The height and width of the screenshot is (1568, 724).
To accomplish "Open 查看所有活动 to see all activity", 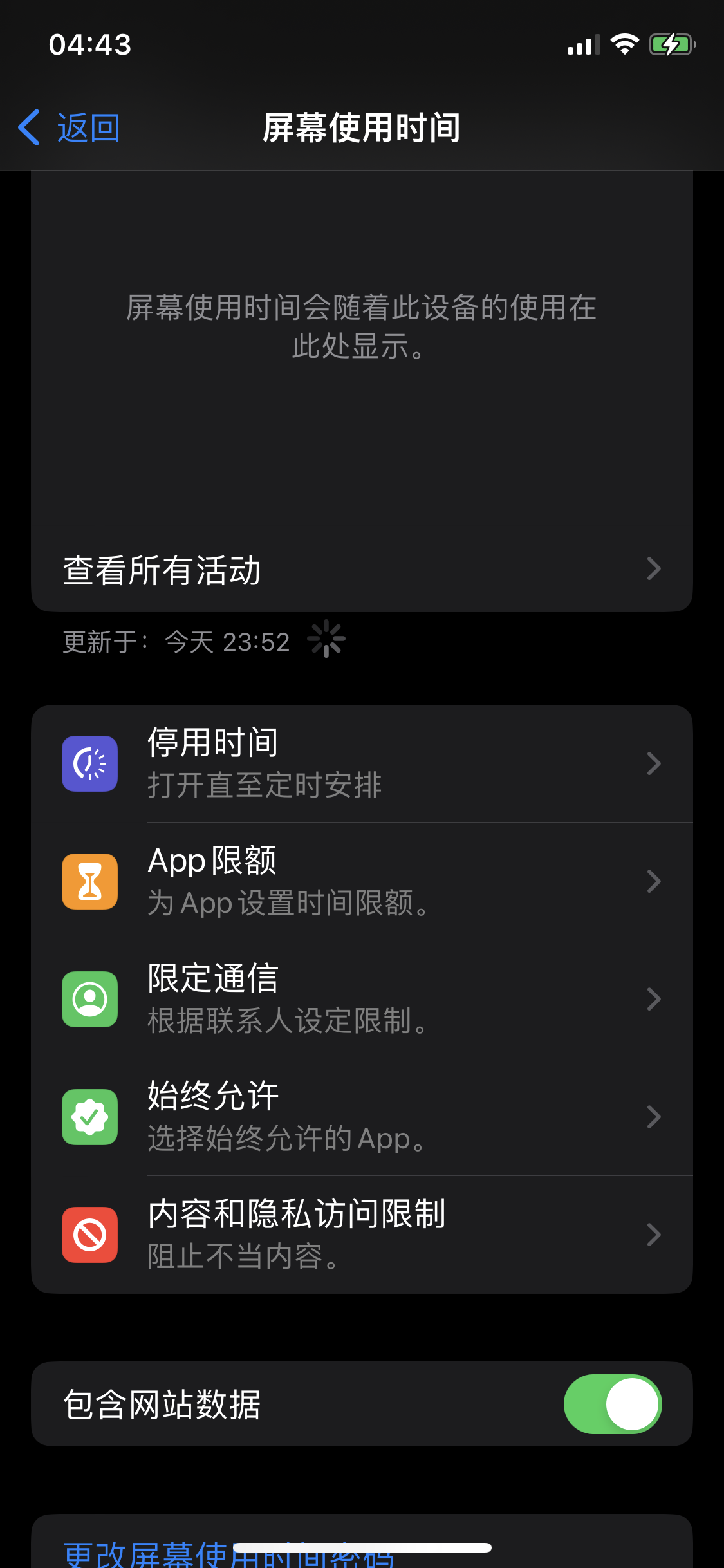I will [360, 570].
